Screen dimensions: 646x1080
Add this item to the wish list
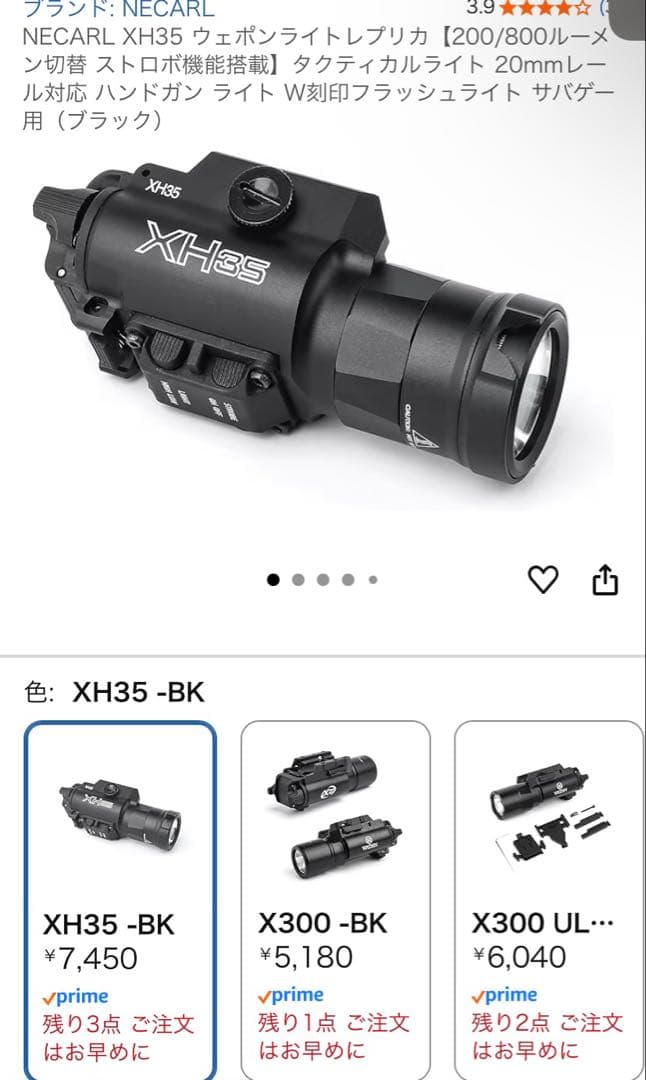[543, 580]
